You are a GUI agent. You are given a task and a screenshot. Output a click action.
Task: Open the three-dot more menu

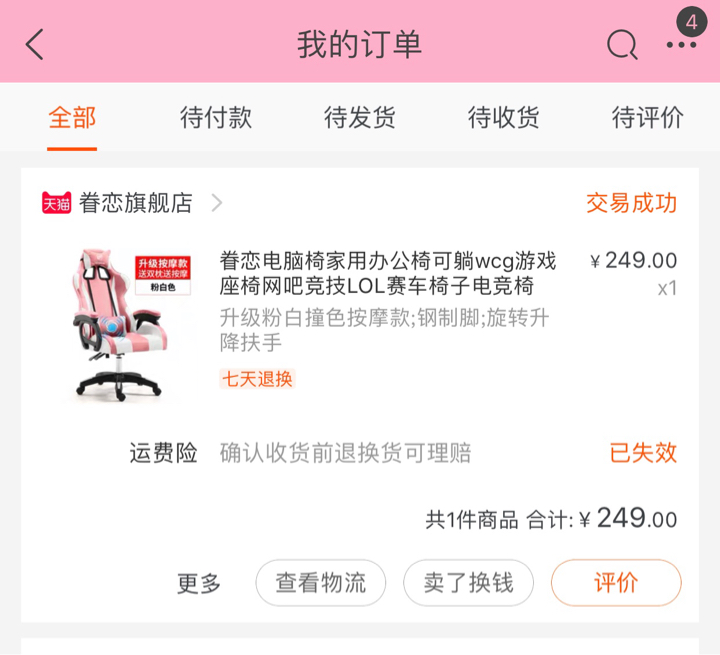click(681, 45)
